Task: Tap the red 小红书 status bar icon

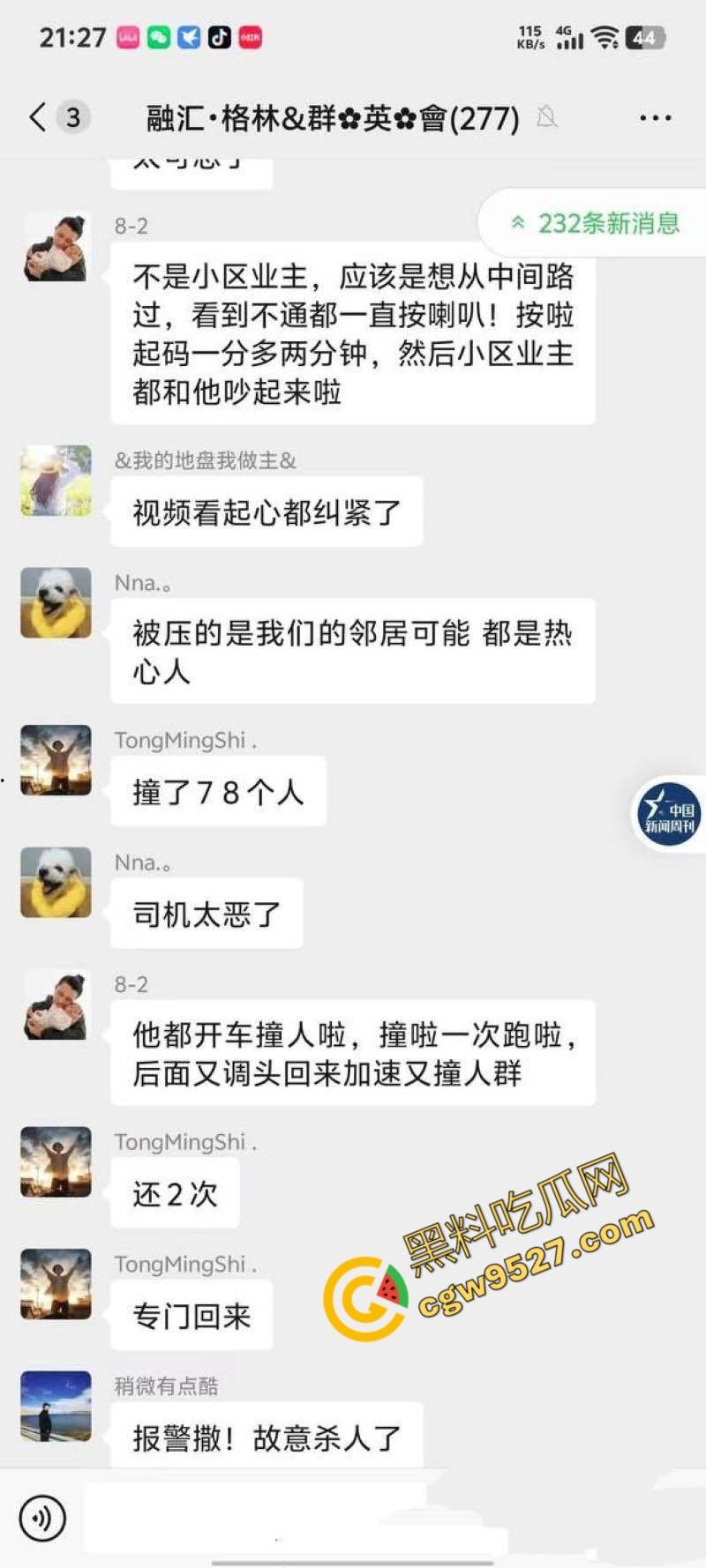Action: [250, 37]
